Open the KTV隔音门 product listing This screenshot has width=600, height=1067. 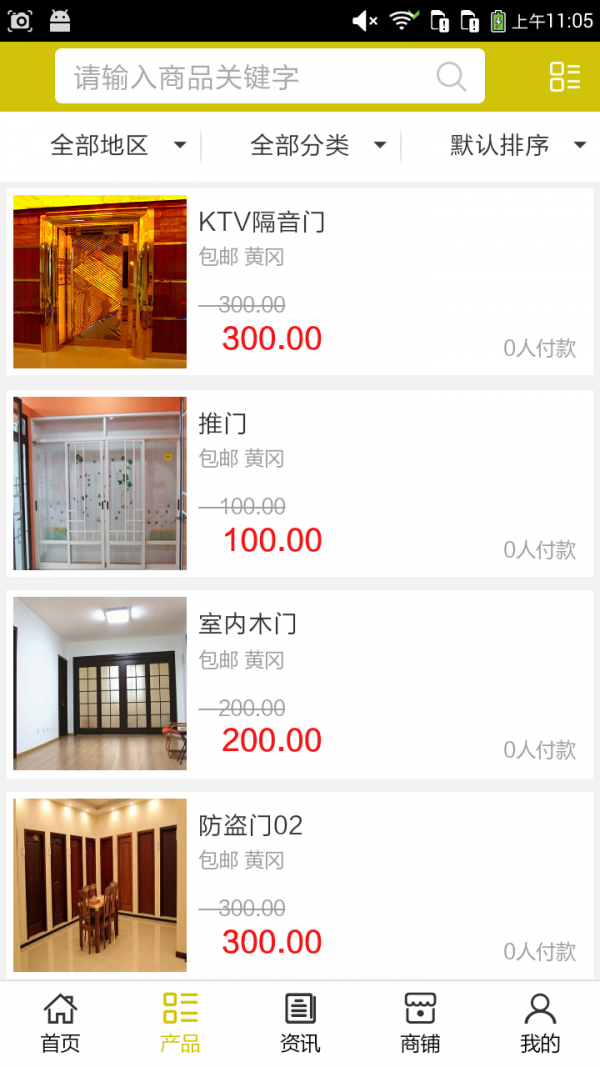[300, 281]
